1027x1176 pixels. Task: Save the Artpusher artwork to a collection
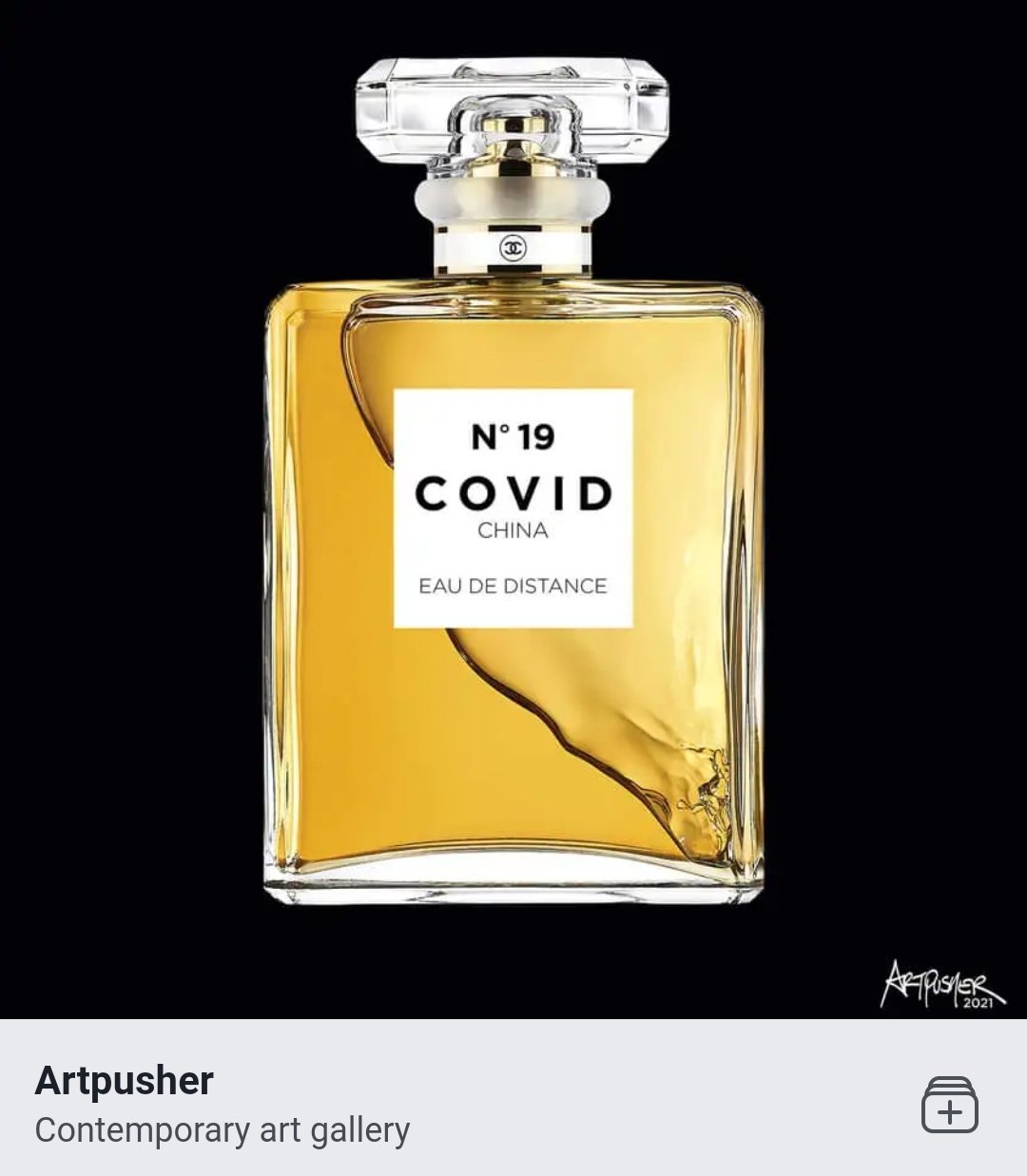949,1105
